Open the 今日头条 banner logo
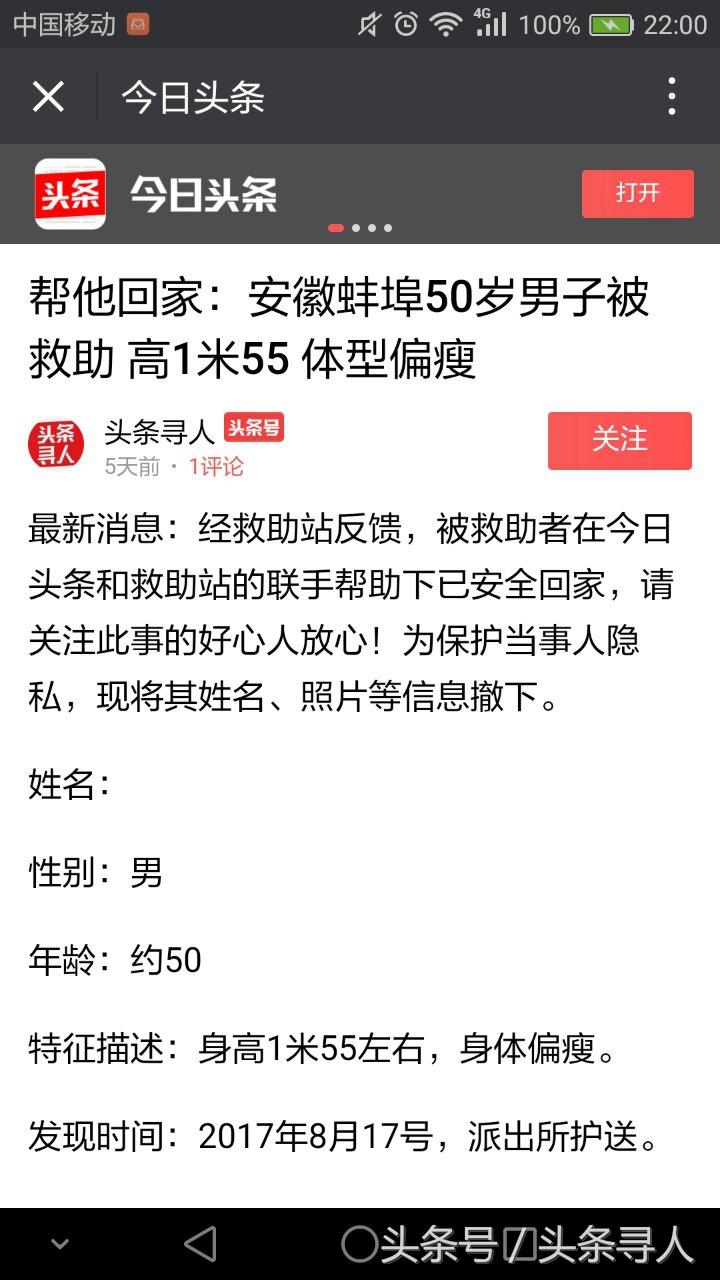 [70, 194]
